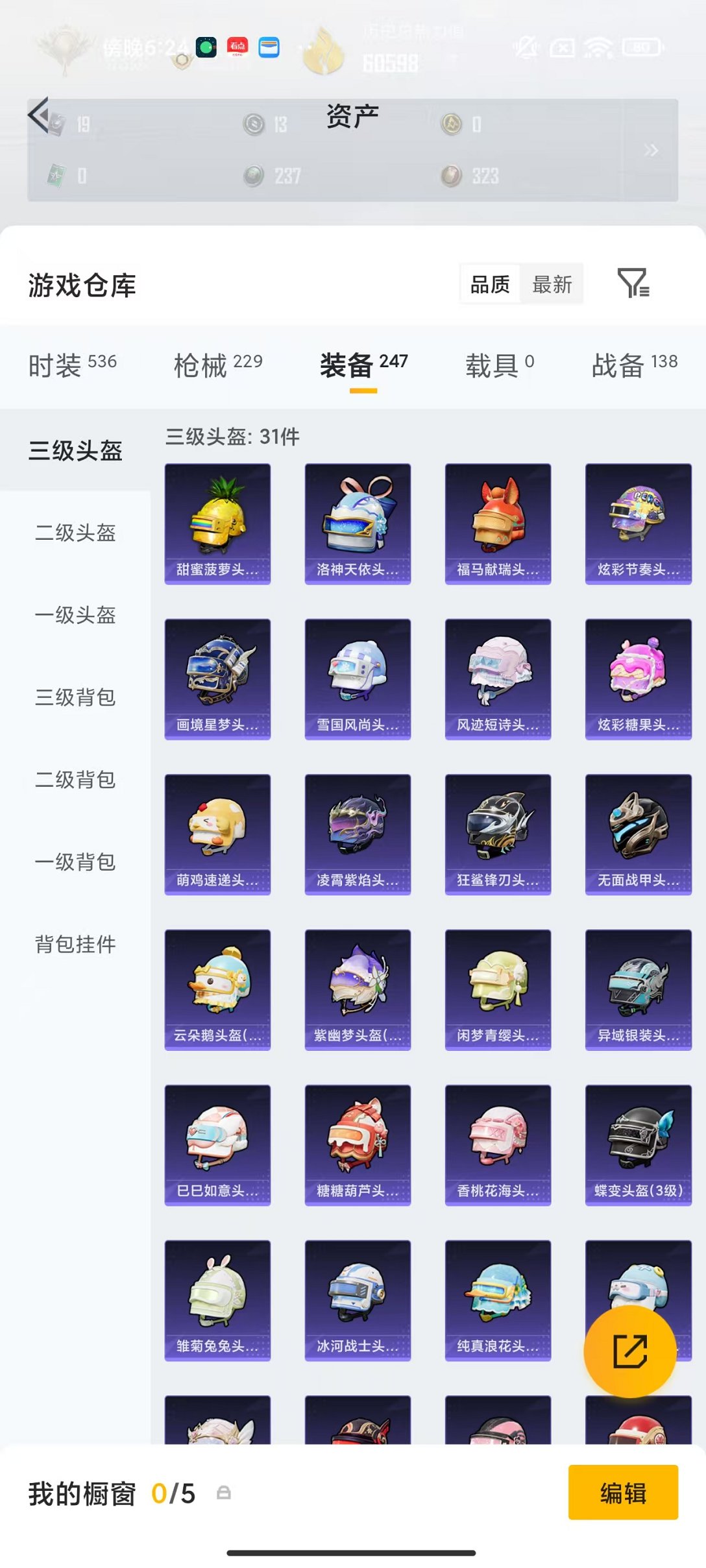View the 蝶变头盔(3级) item

coord(638,1145)
